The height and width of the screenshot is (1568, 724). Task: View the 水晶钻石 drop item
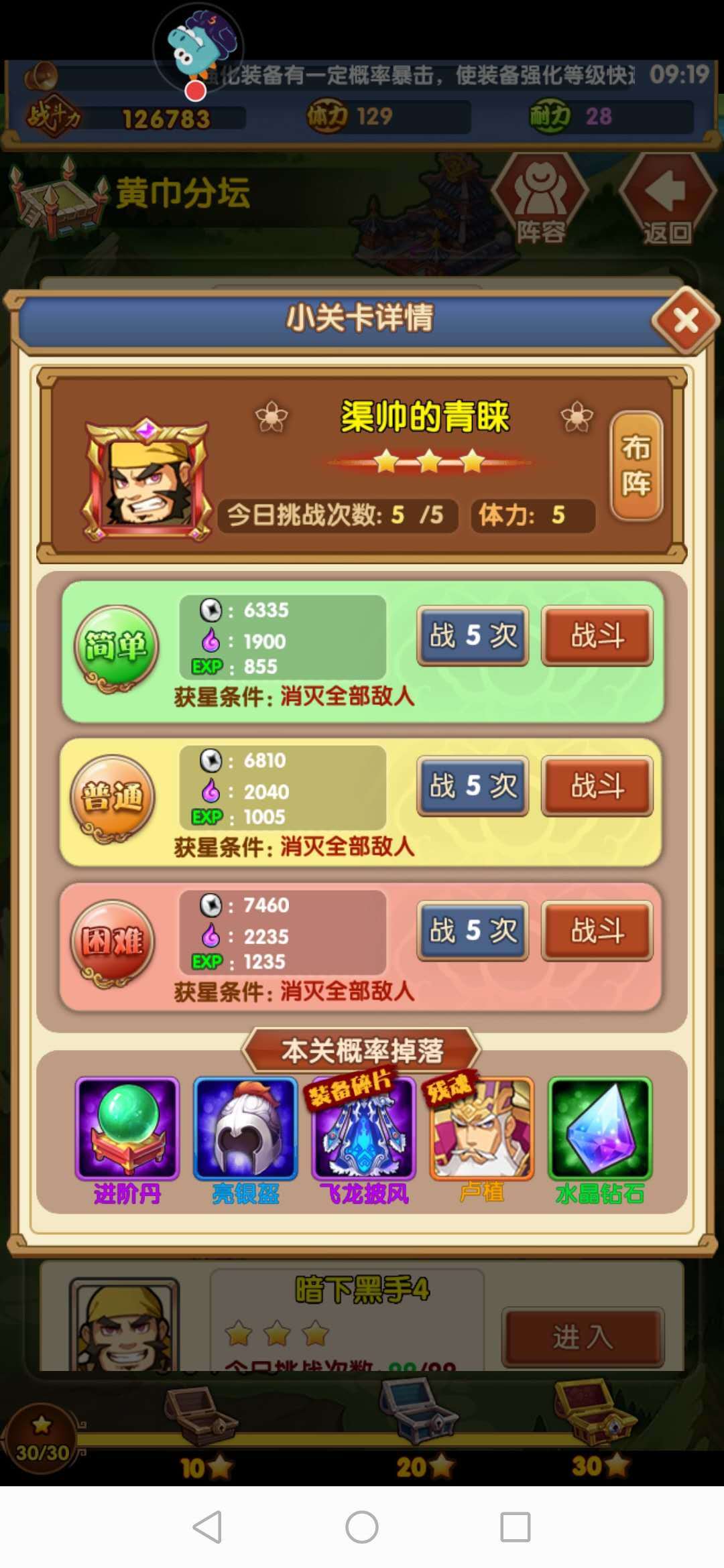point(600,1128)
